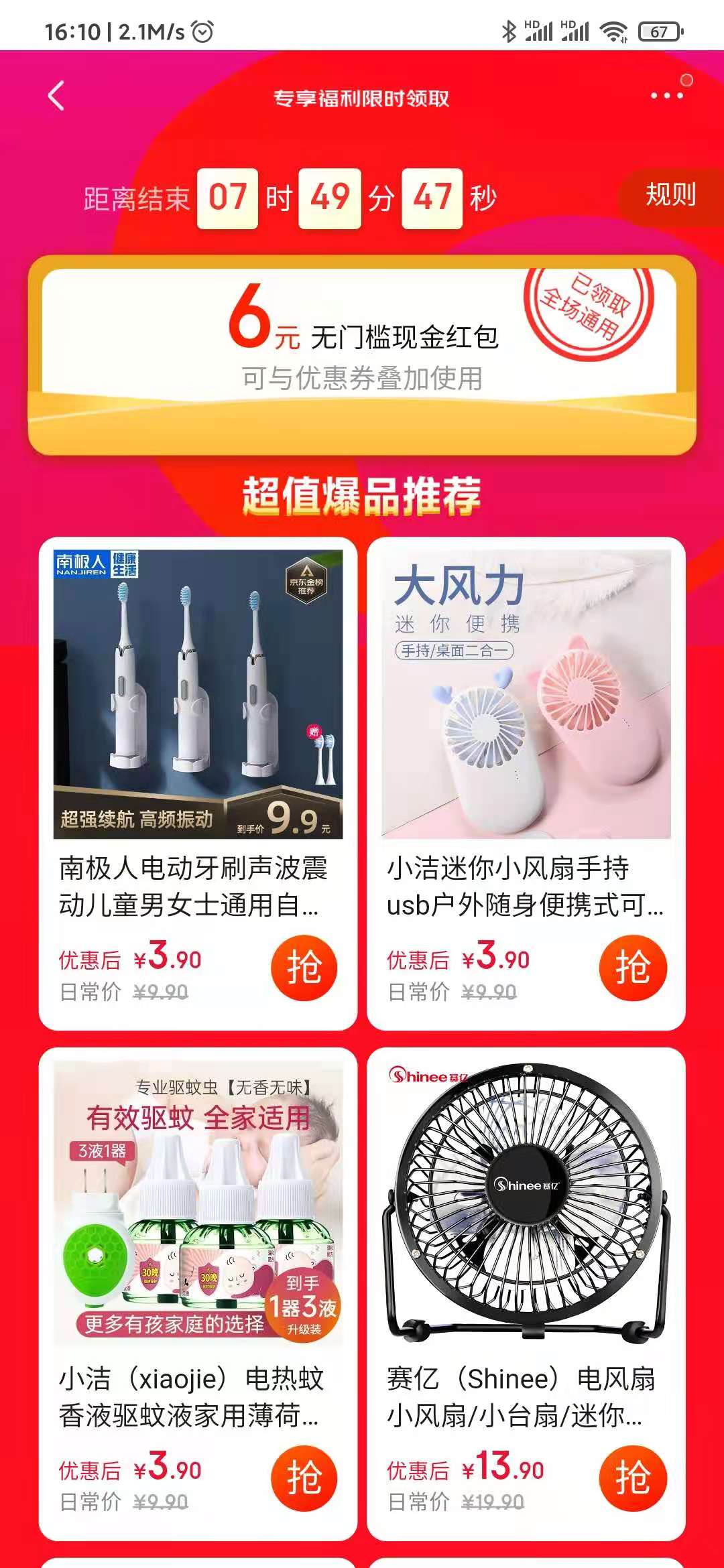Image resolution: width=724 pixels, height=1568 pixels.
Task: Tap the 6元无门槛现金红包 coupon banner
Action: 362,355
